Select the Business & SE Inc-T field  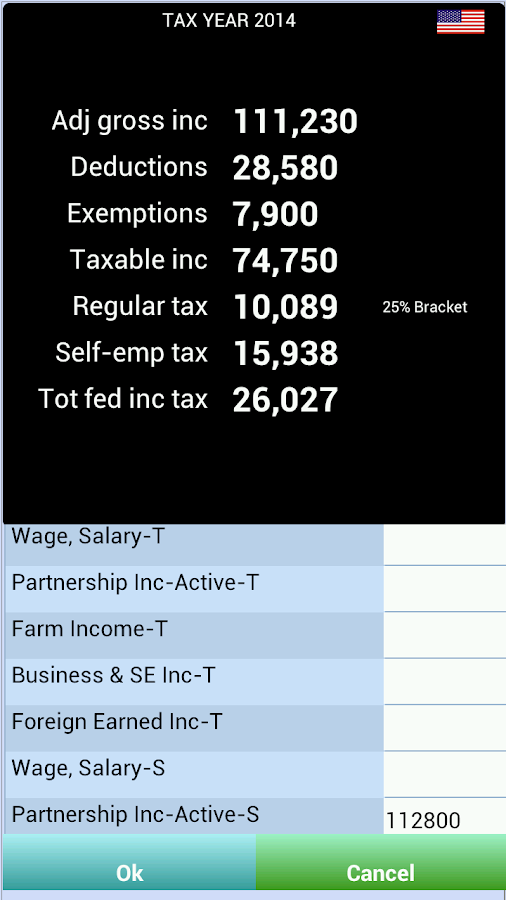click(445, 681)
